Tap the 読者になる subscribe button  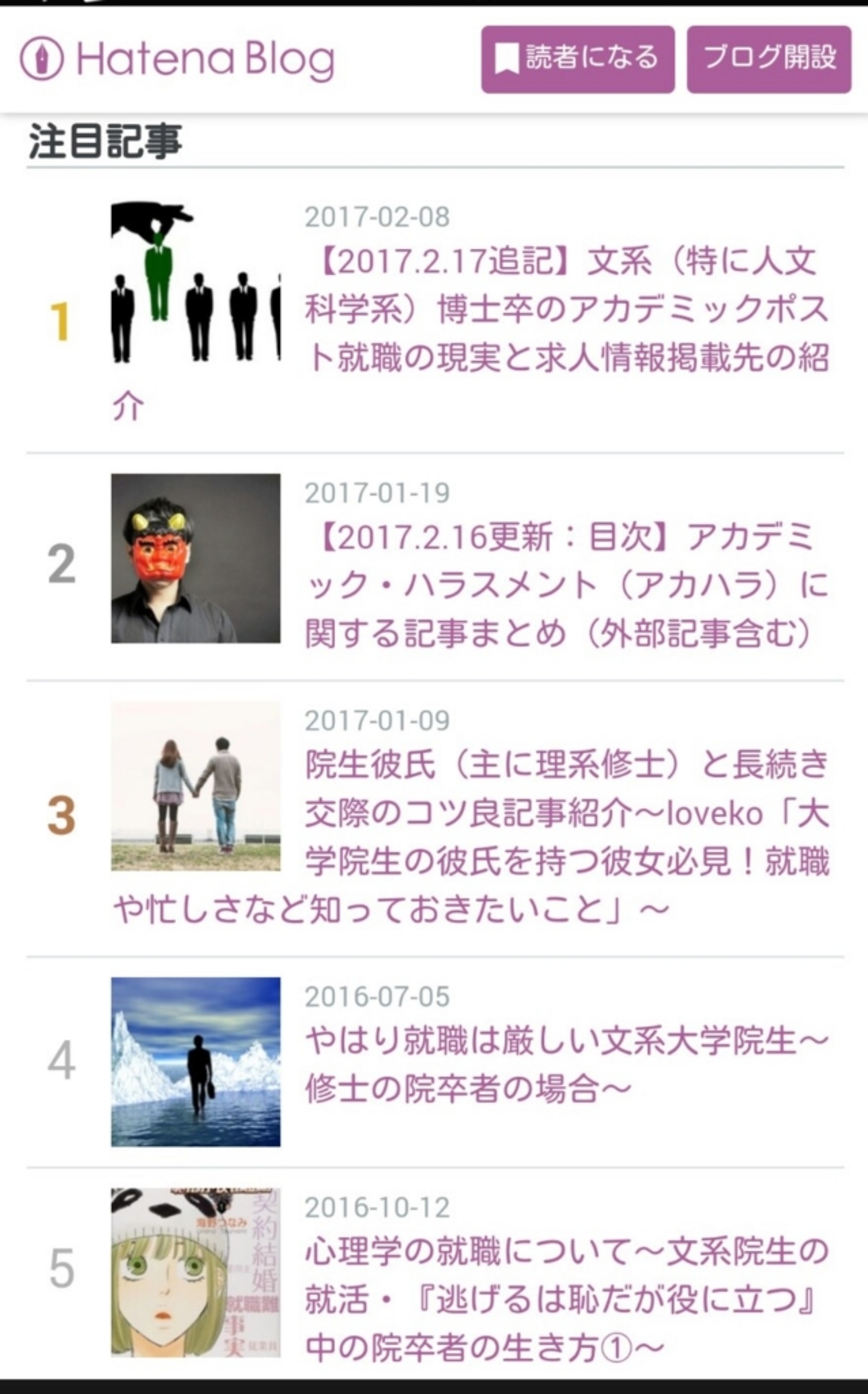(x=578, y=59)
